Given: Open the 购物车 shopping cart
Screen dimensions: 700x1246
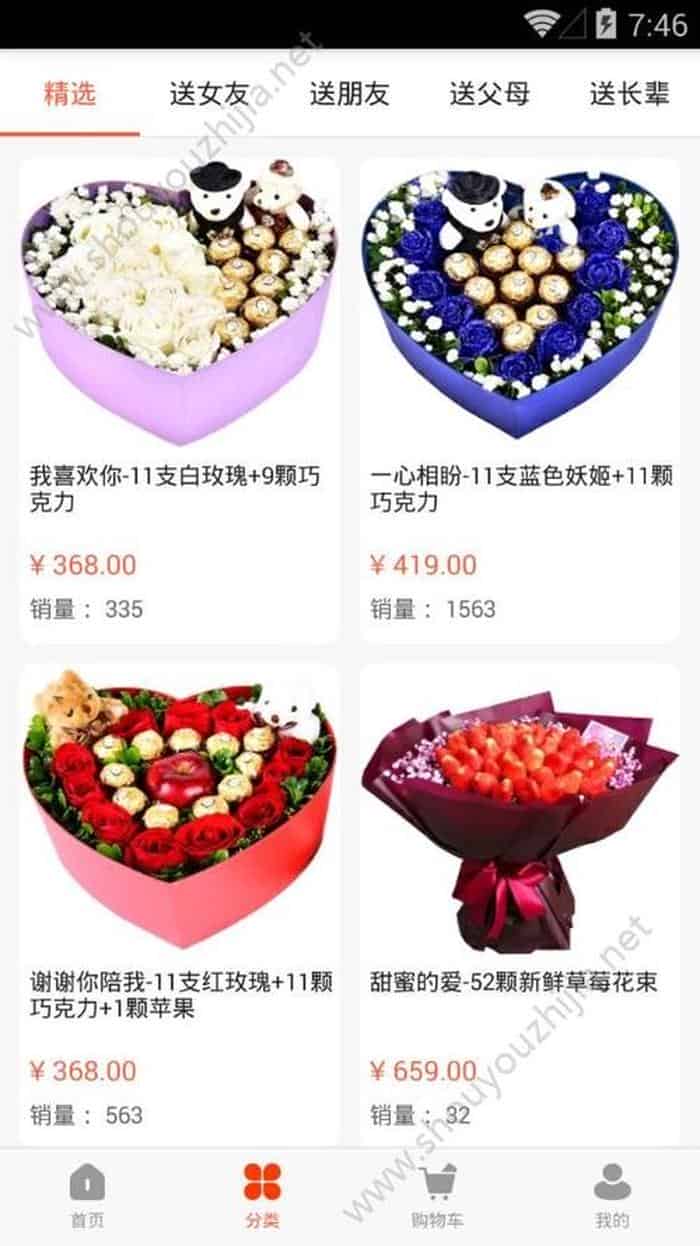Looking at the screenshot, I should 437,1196.
